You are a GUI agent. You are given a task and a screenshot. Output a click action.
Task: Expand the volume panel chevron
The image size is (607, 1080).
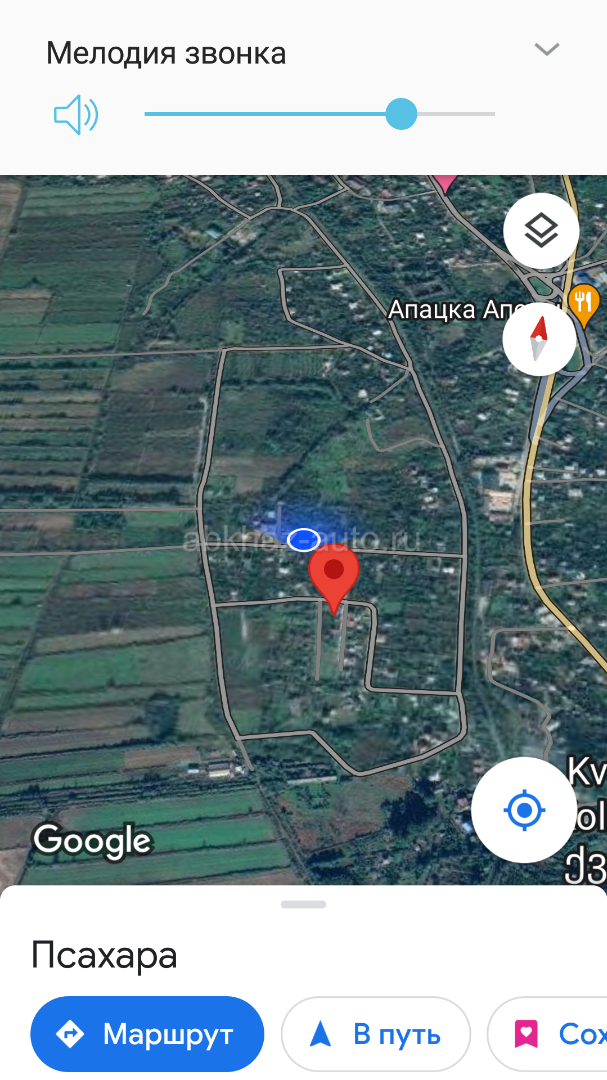pos(546,50)
